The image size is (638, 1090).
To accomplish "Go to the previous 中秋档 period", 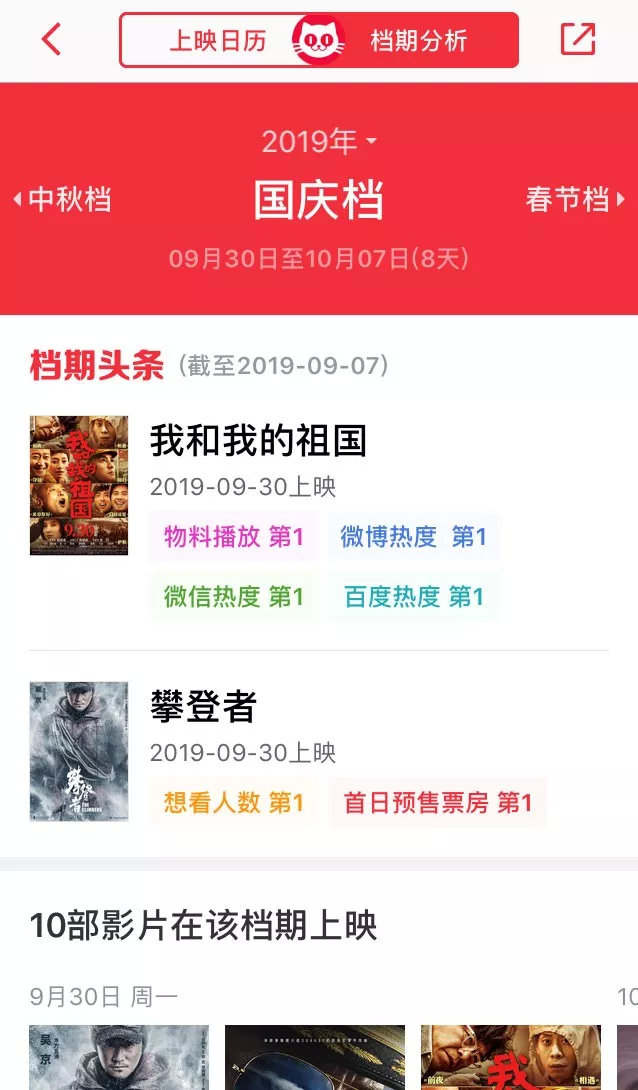I will (62, 199).
